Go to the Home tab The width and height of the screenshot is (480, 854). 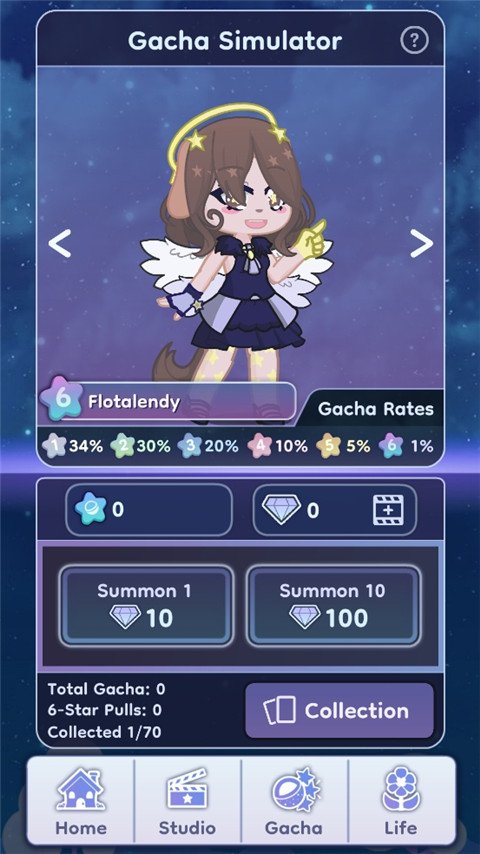click(x=81, y=801)
